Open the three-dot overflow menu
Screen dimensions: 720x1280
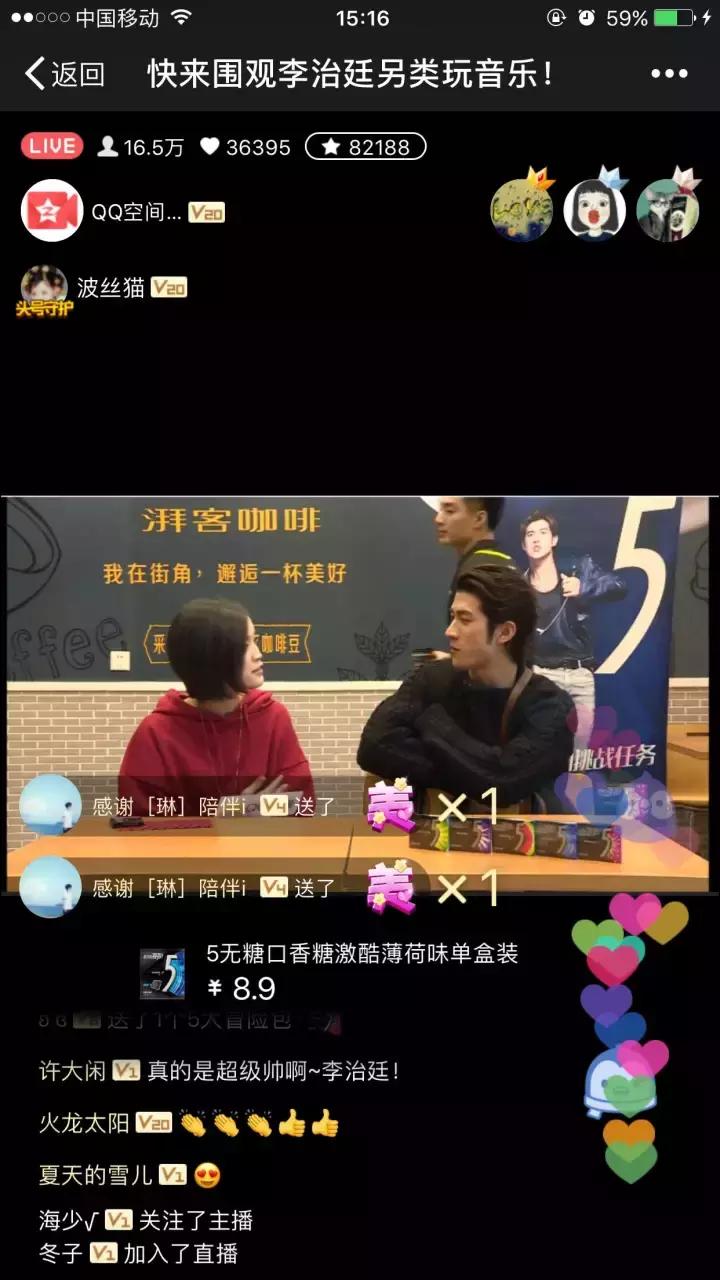coord(669,74)
